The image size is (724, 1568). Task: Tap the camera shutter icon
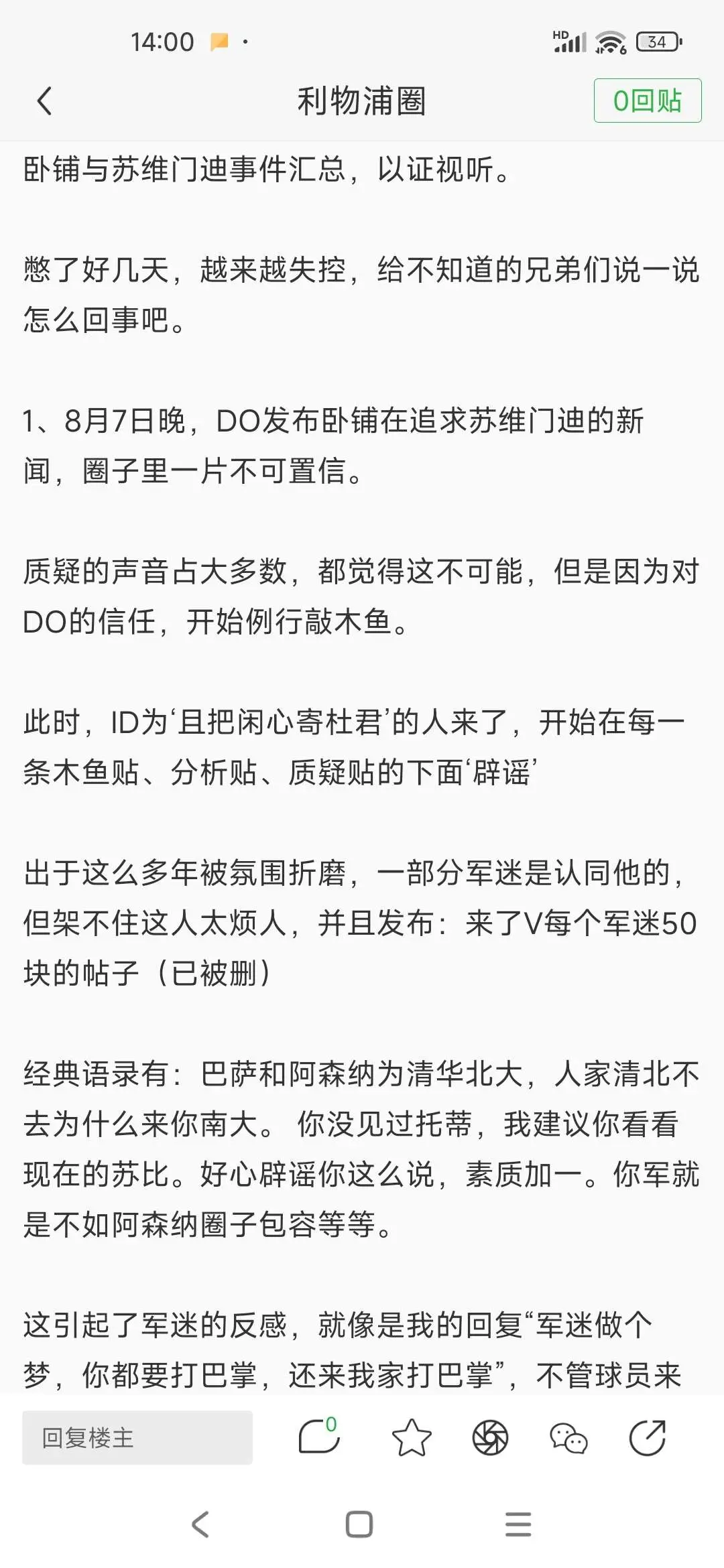(x=490, y=1437)
